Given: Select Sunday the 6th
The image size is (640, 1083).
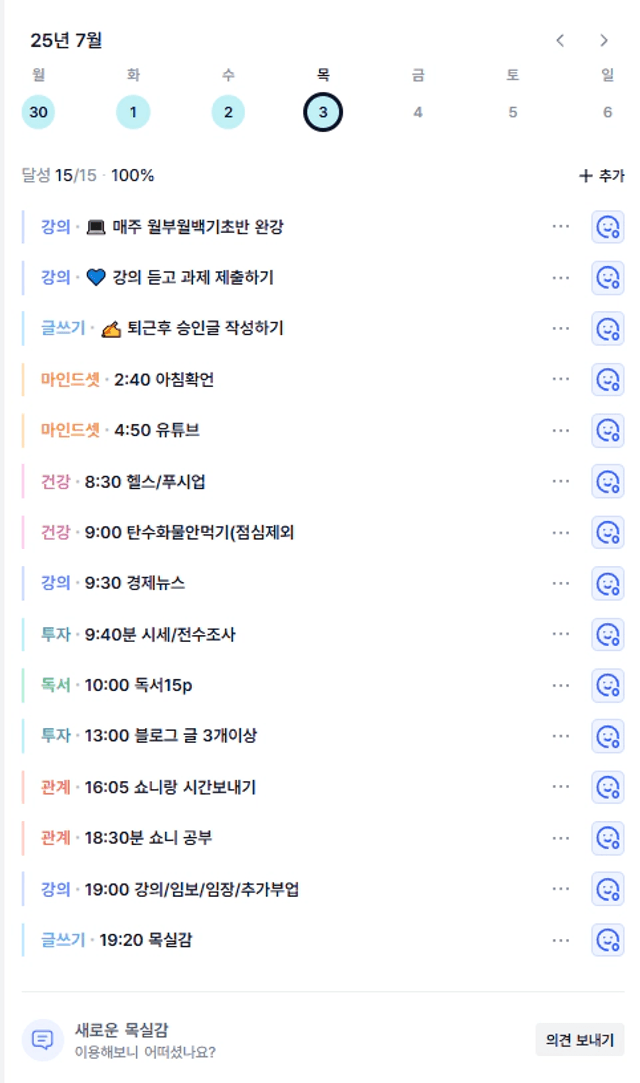Looking at the screenshot, I should (608, 112).
